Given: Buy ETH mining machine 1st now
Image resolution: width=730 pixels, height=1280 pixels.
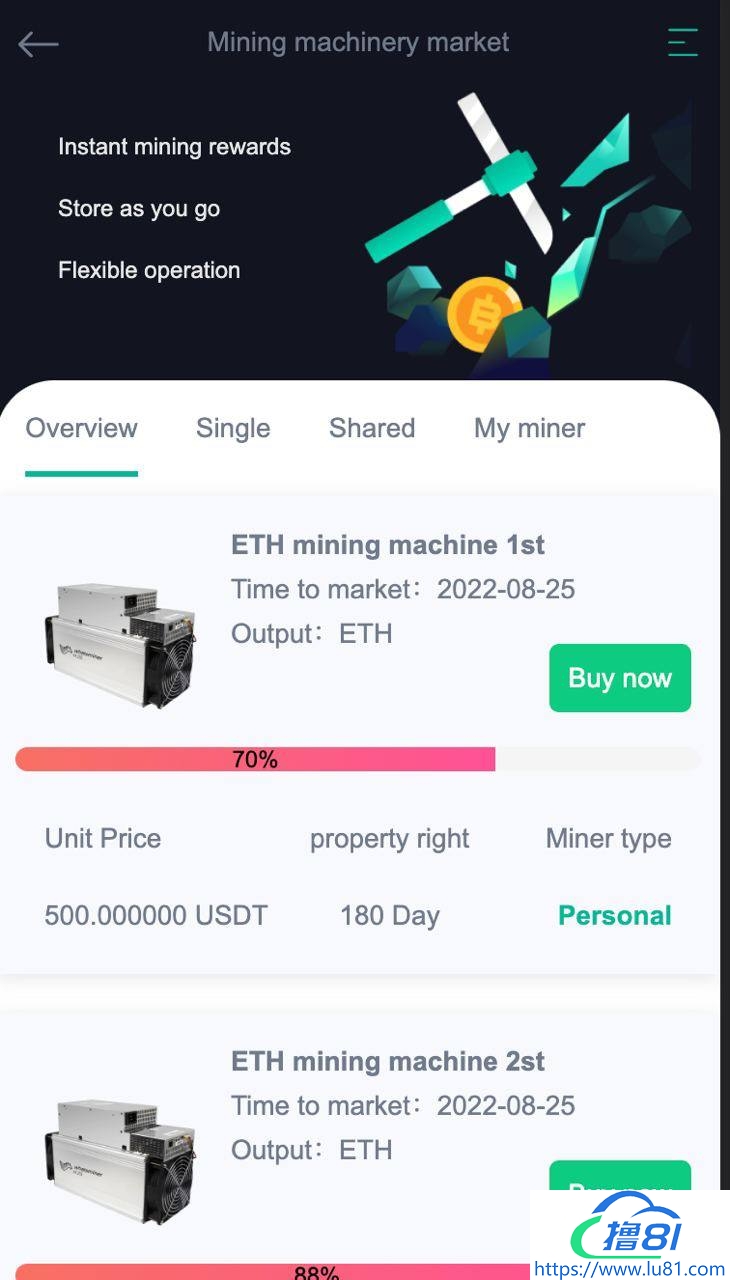Looking at the screenshot, I should [619, 678].
